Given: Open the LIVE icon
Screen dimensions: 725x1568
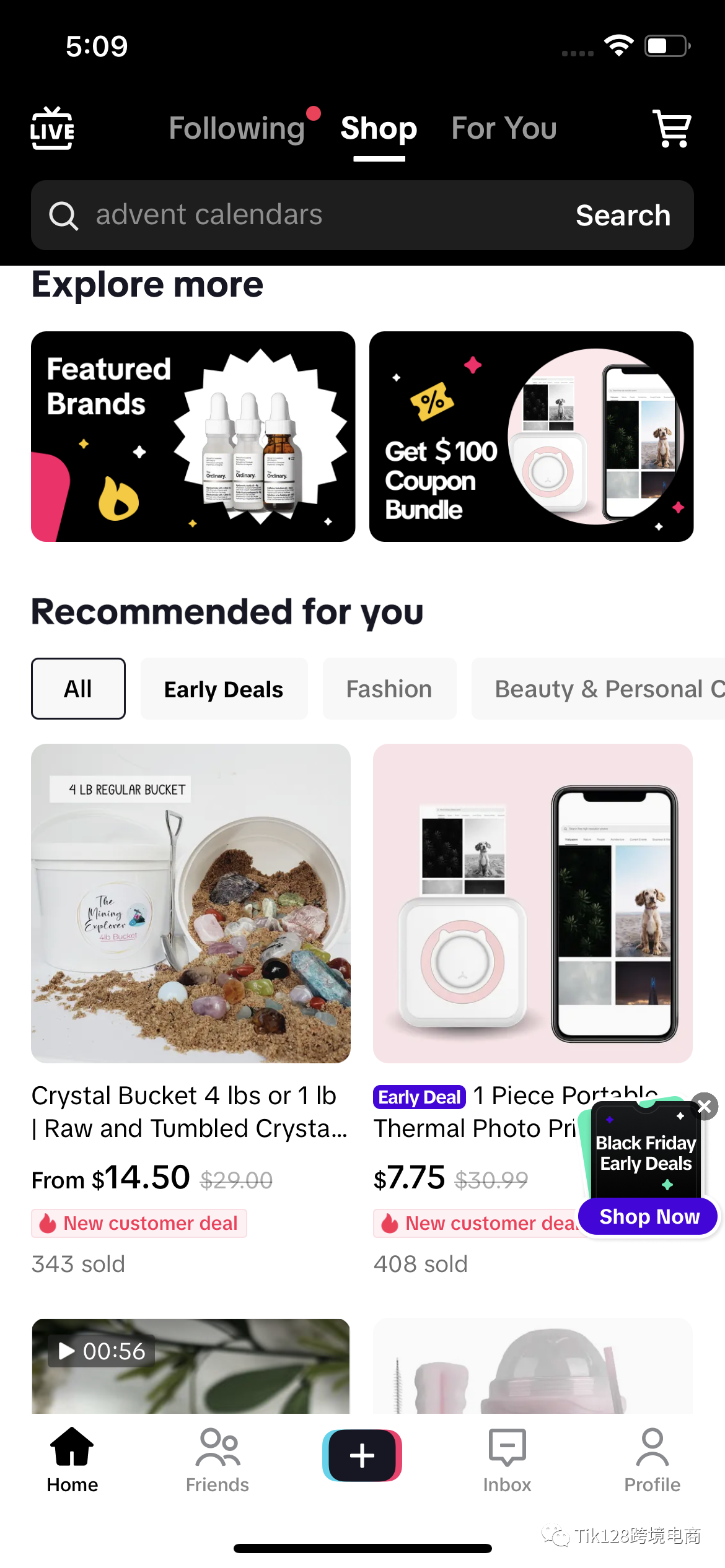Looking at the screenshot, I should [x=53, y=129].
